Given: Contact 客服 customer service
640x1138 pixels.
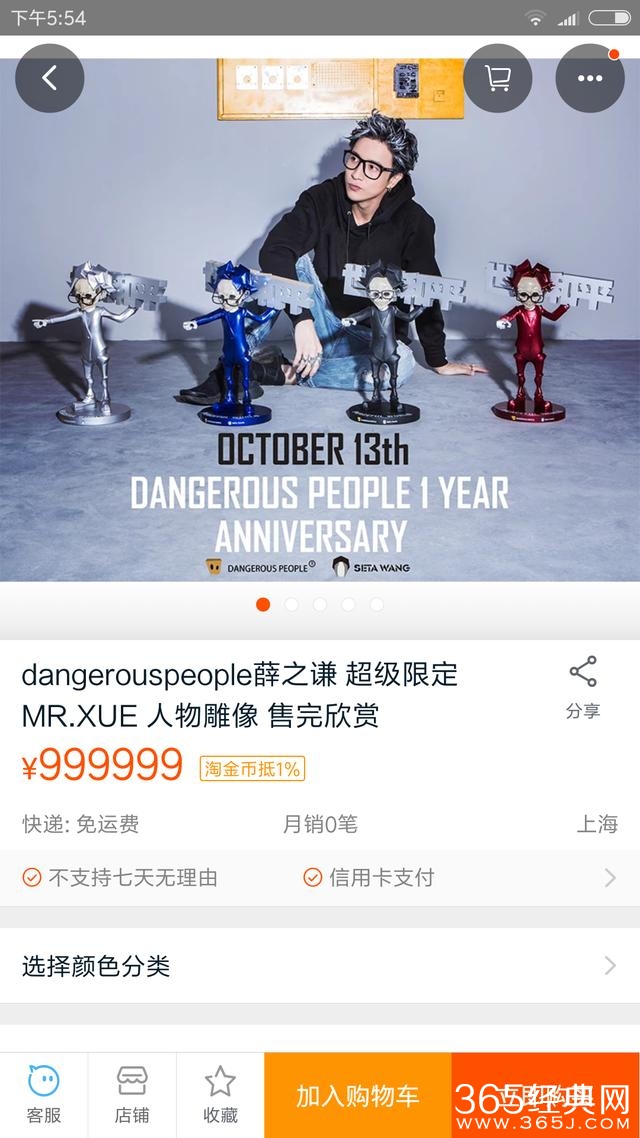Looking at the screenshot, I should [44, 1095].
